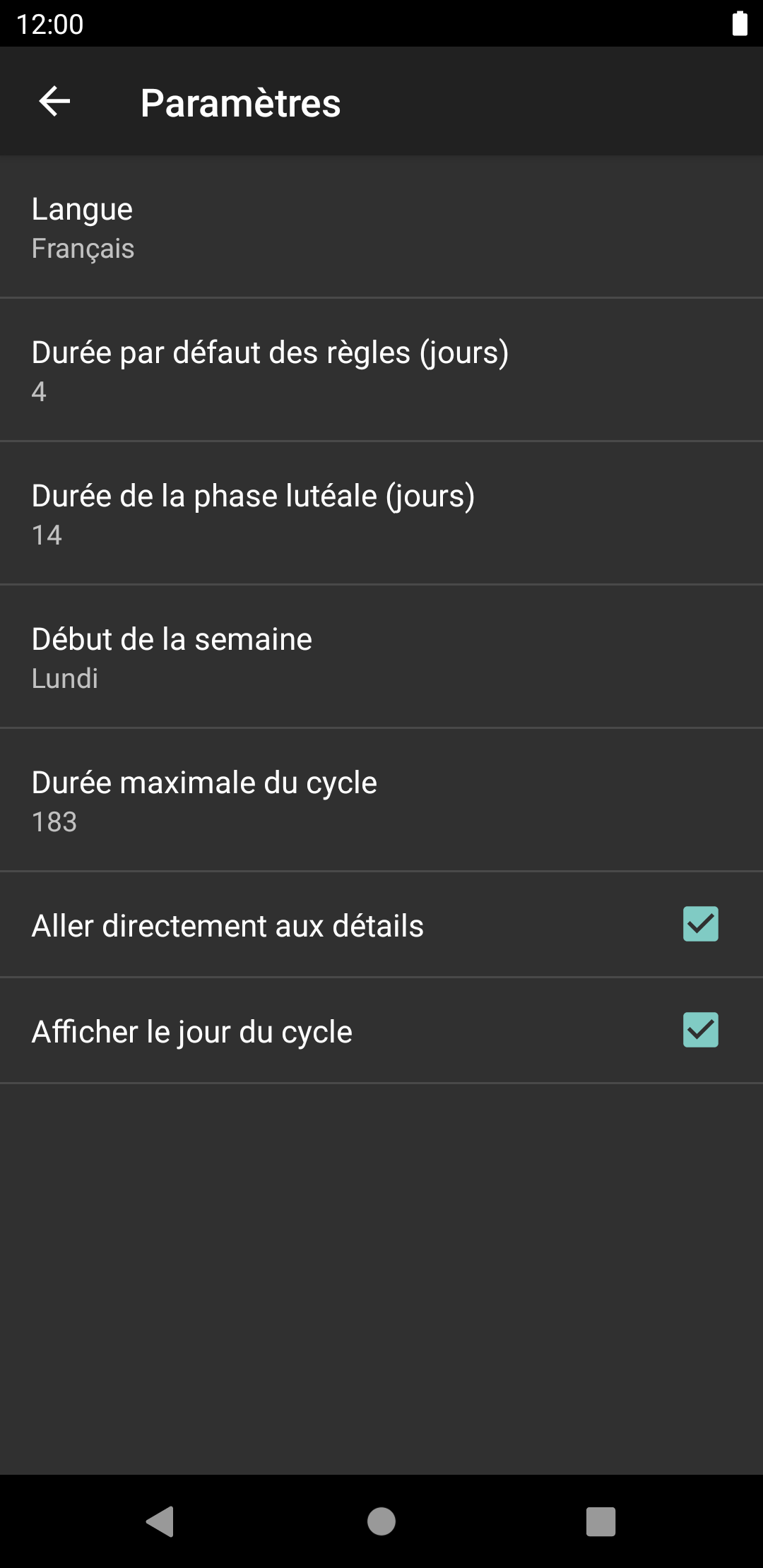The image size is (763, 1568).
Task: Open Durée maximale du cycle setting
Action: [x=381, y=801]
